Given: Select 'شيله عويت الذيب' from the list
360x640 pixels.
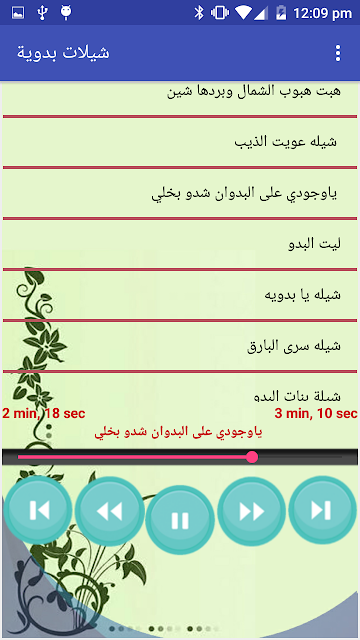Looking at the screenshot, I should [x=180, y=142].
